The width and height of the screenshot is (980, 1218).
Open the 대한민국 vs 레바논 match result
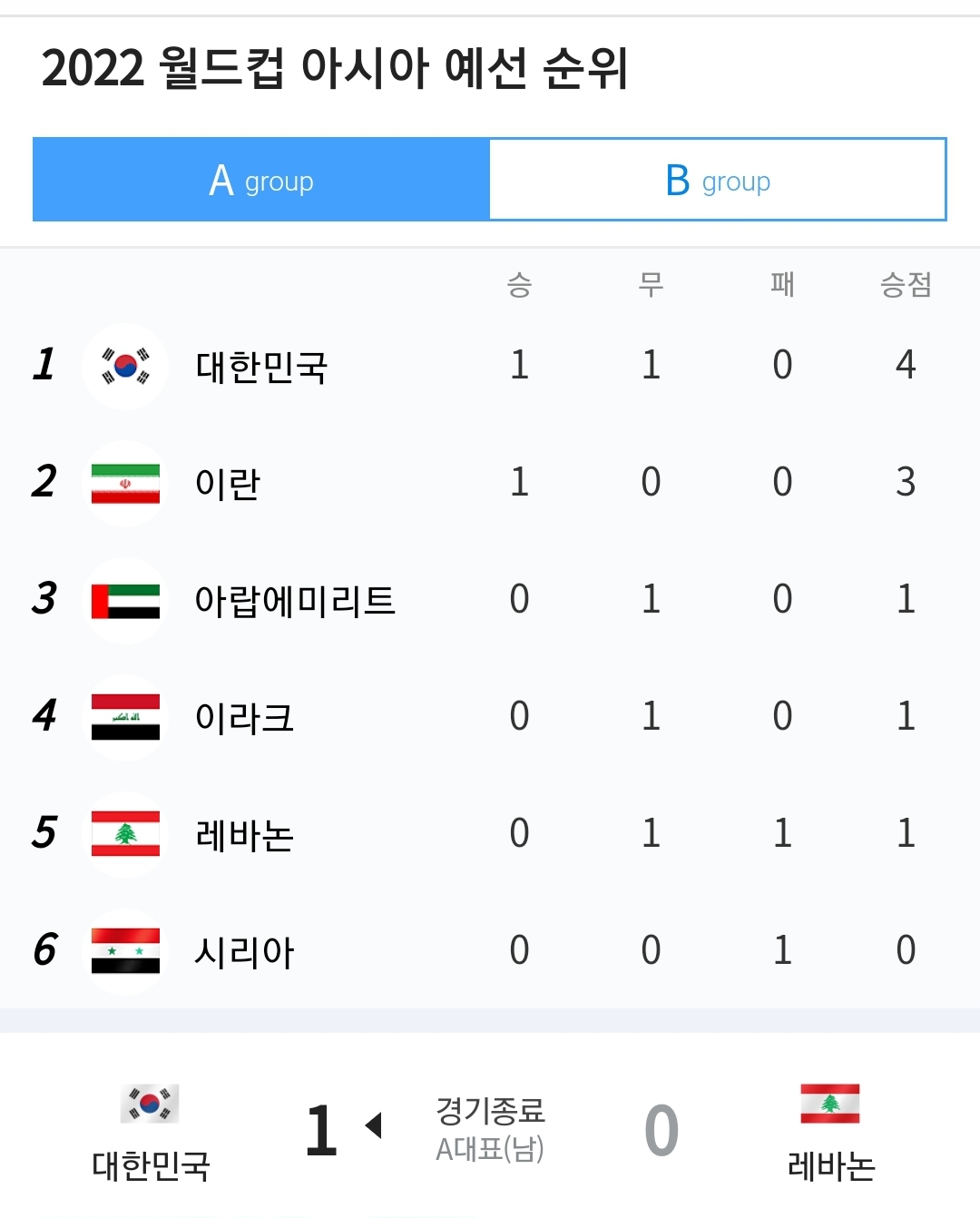point(490,1129)
